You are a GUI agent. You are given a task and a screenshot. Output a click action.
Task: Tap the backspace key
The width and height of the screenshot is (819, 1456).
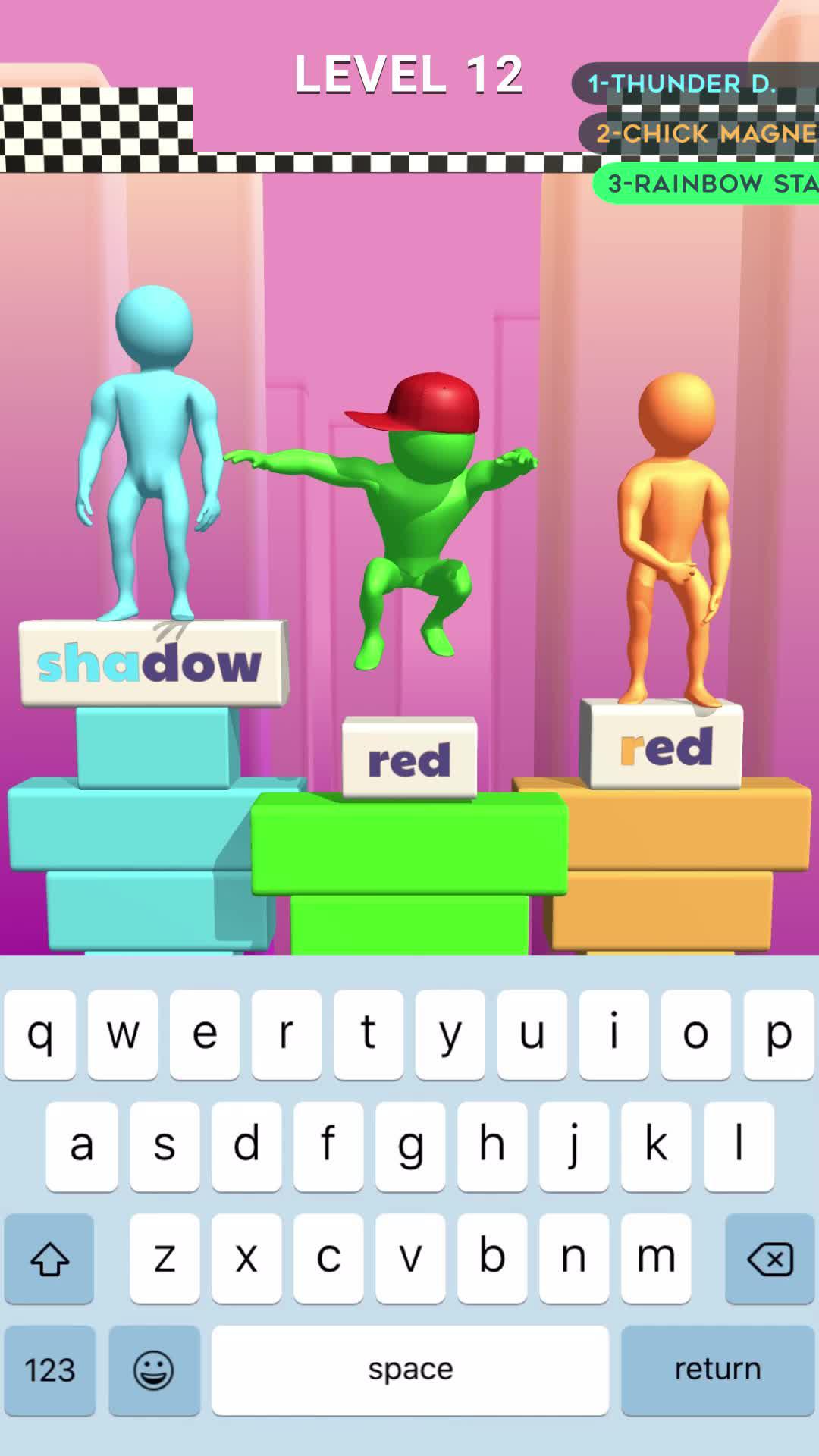(x=770, y=1259)
